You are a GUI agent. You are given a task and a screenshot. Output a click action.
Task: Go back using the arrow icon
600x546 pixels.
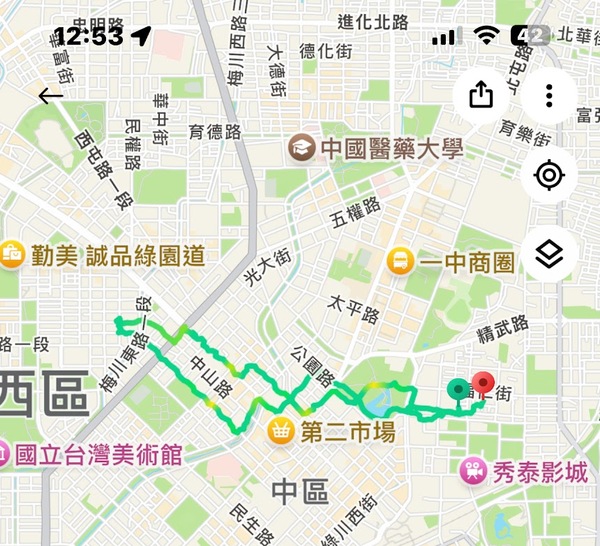tap(50, 96)
